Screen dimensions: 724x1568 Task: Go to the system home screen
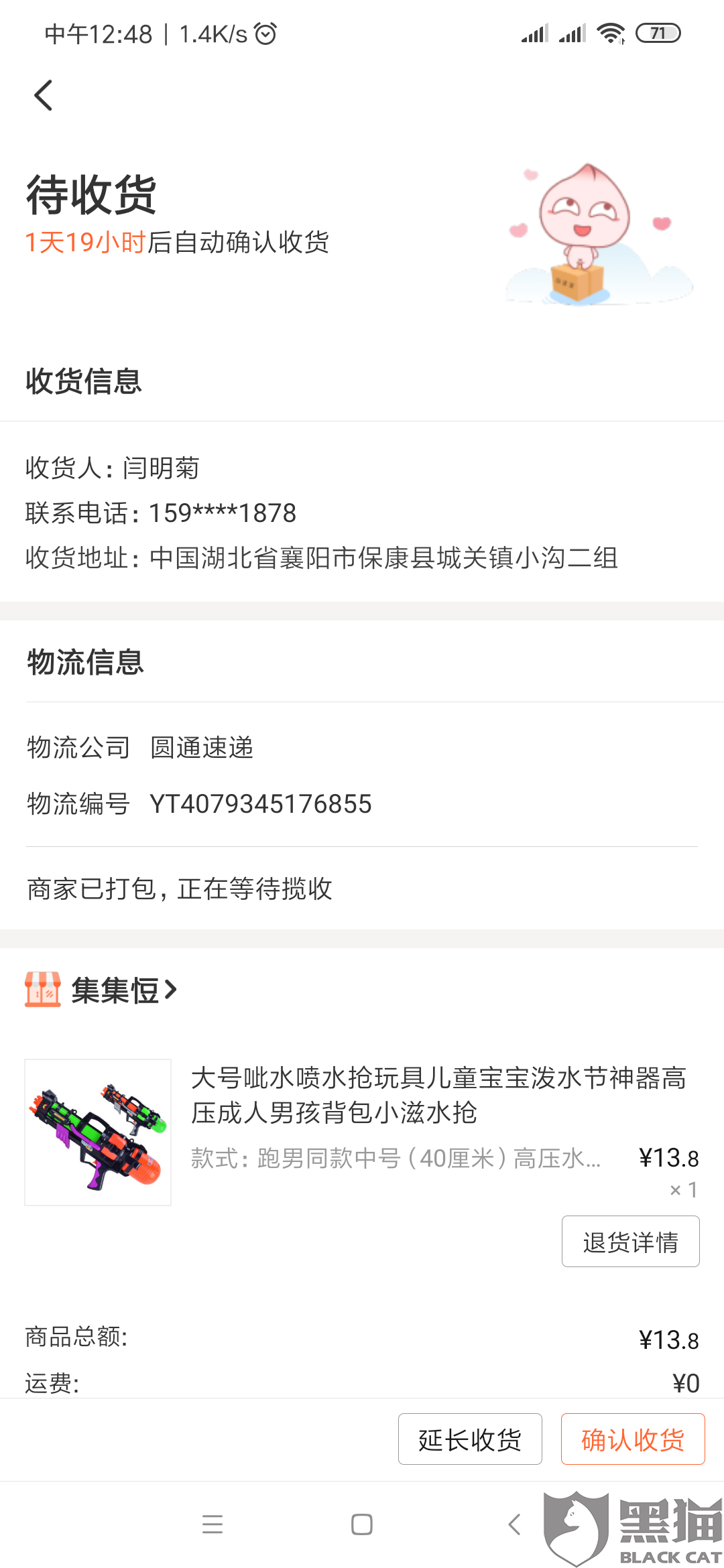tap(362, 1524)
